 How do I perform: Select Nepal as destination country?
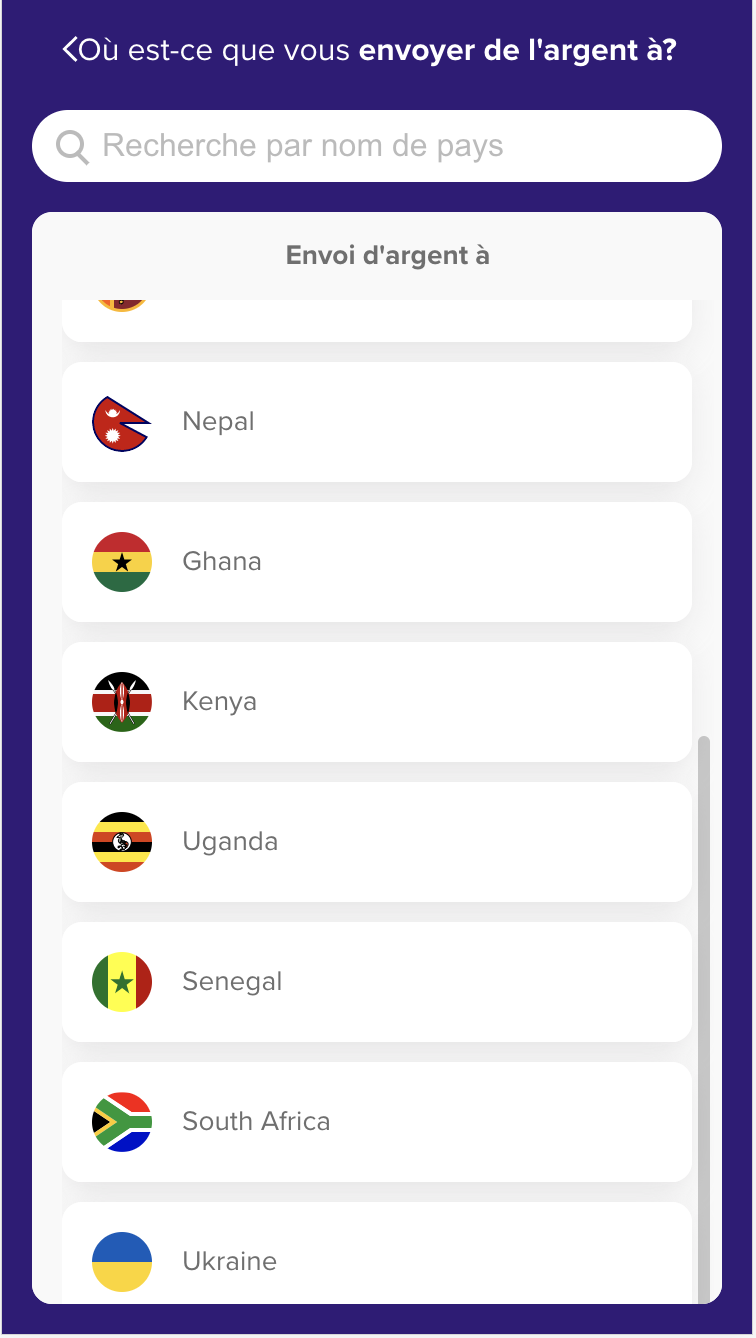(x=376, y=422)
